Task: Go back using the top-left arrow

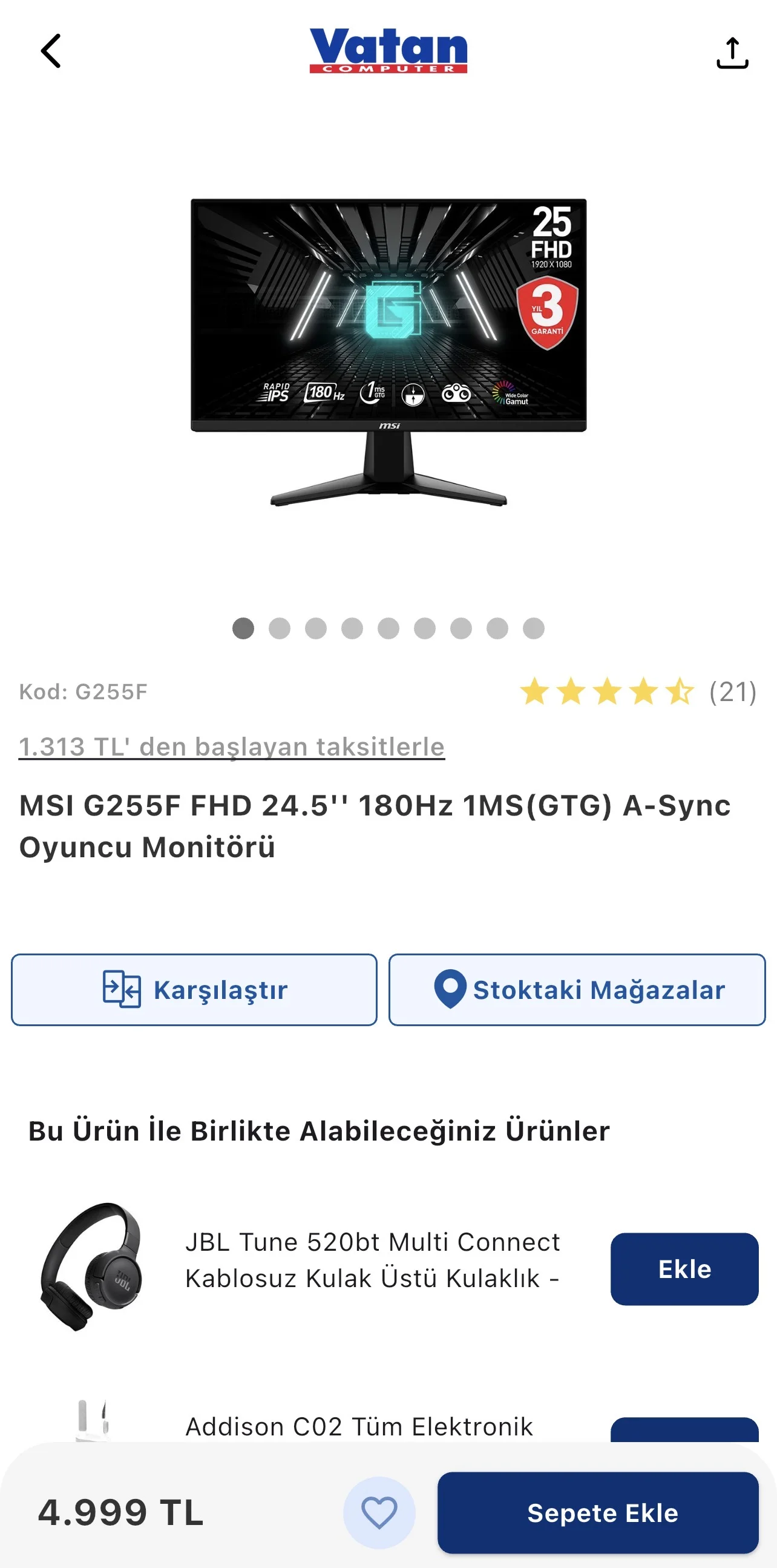Action: point(51,51)
